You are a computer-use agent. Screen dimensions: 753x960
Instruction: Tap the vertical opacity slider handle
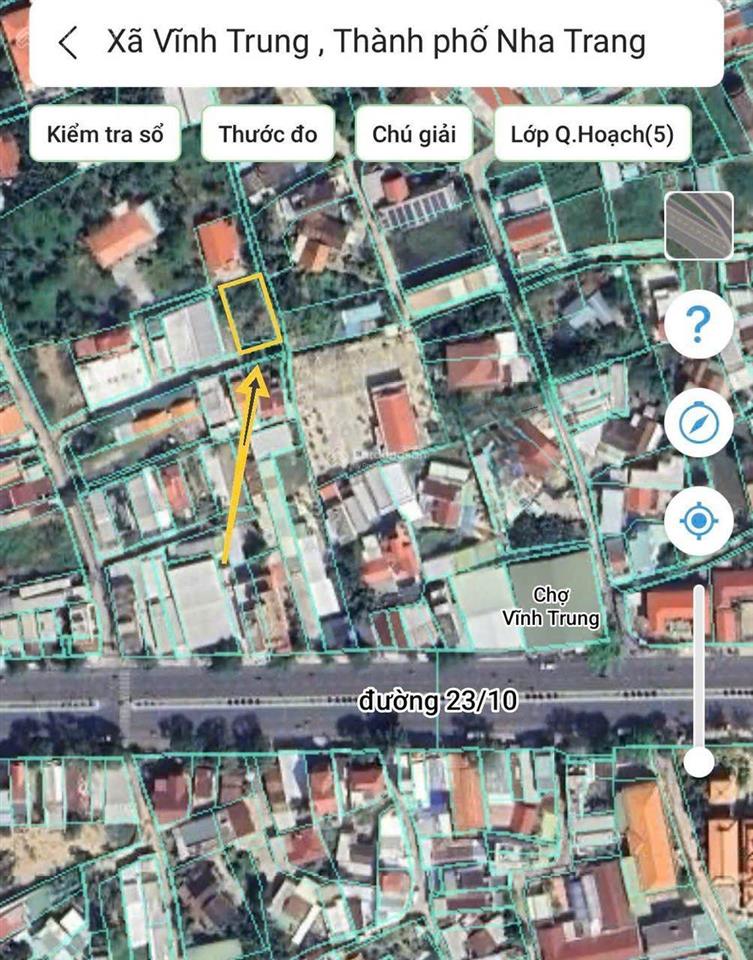(699, 762)
